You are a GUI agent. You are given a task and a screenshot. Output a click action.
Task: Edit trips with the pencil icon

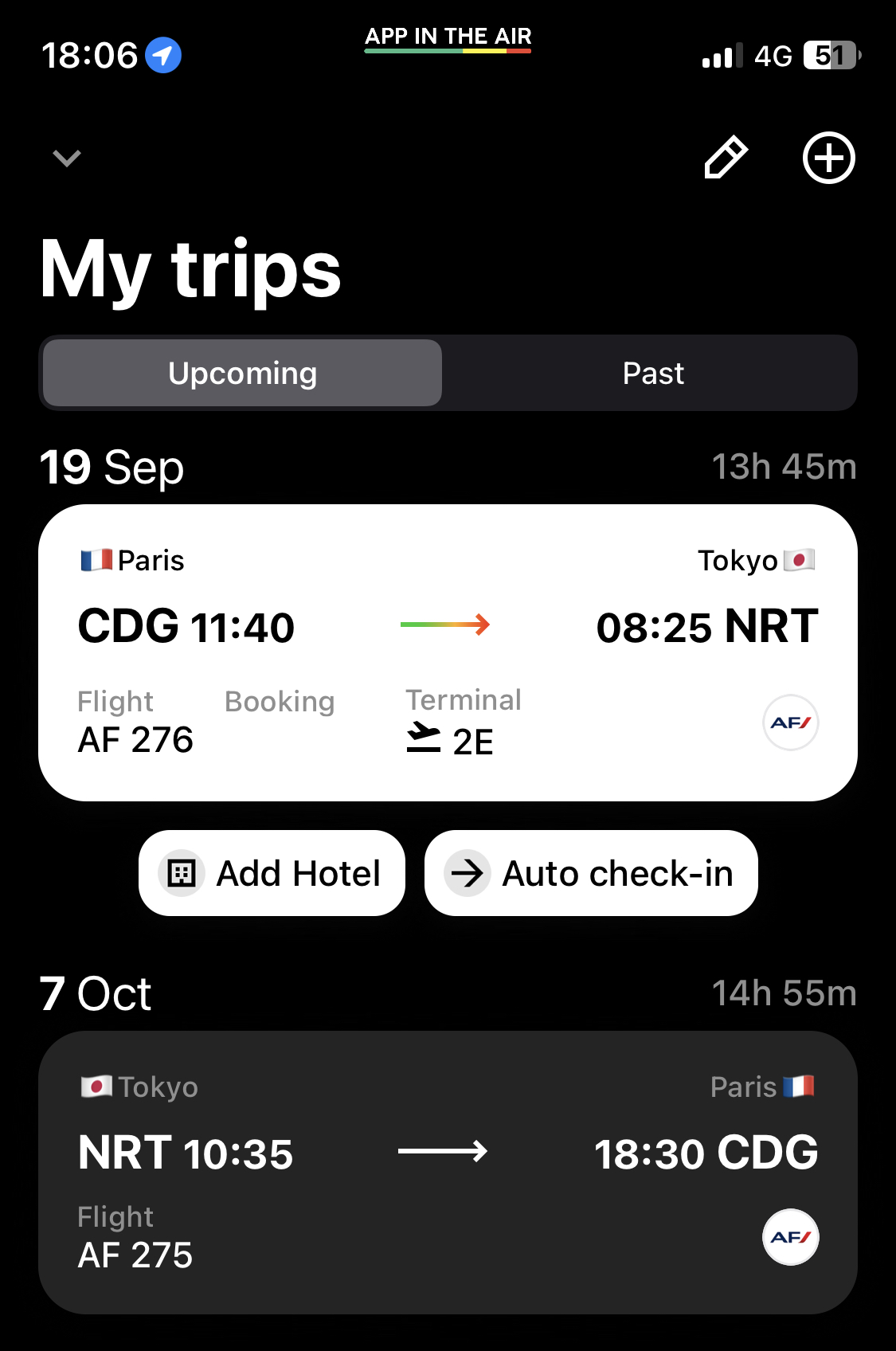click(726, 157)
